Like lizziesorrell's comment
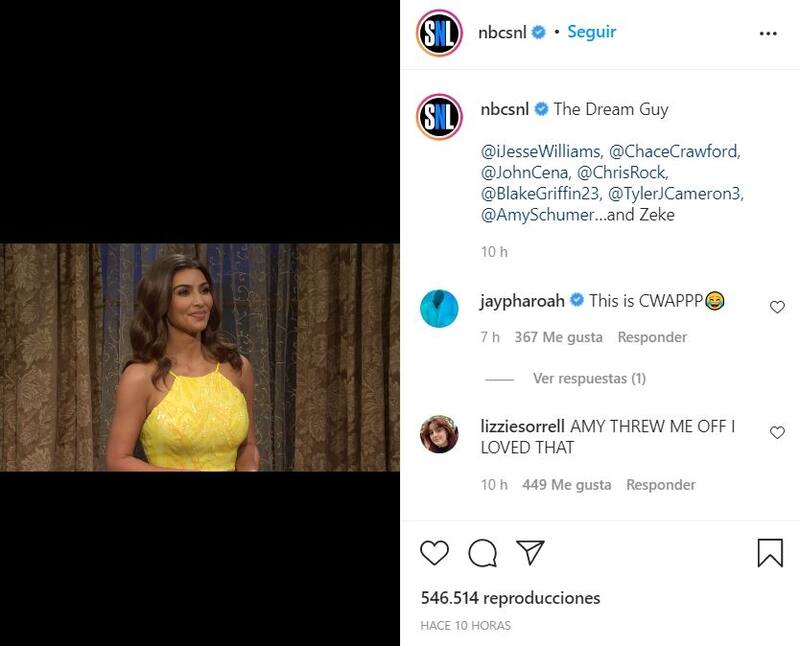Screen dimensions: 800x646 click(x=777, y=433)
